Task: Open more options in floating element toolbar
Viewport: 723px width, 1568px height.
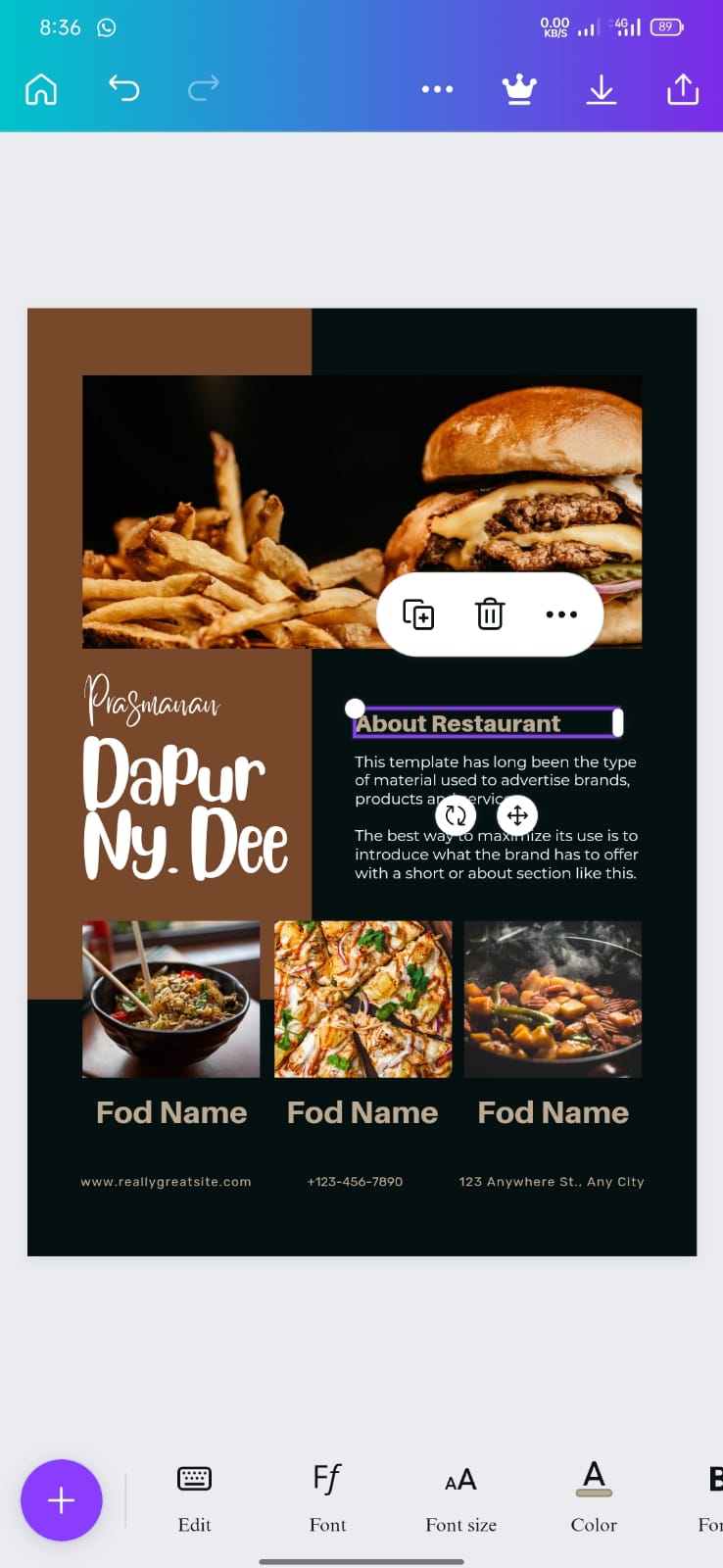Action: click(561, 614)
